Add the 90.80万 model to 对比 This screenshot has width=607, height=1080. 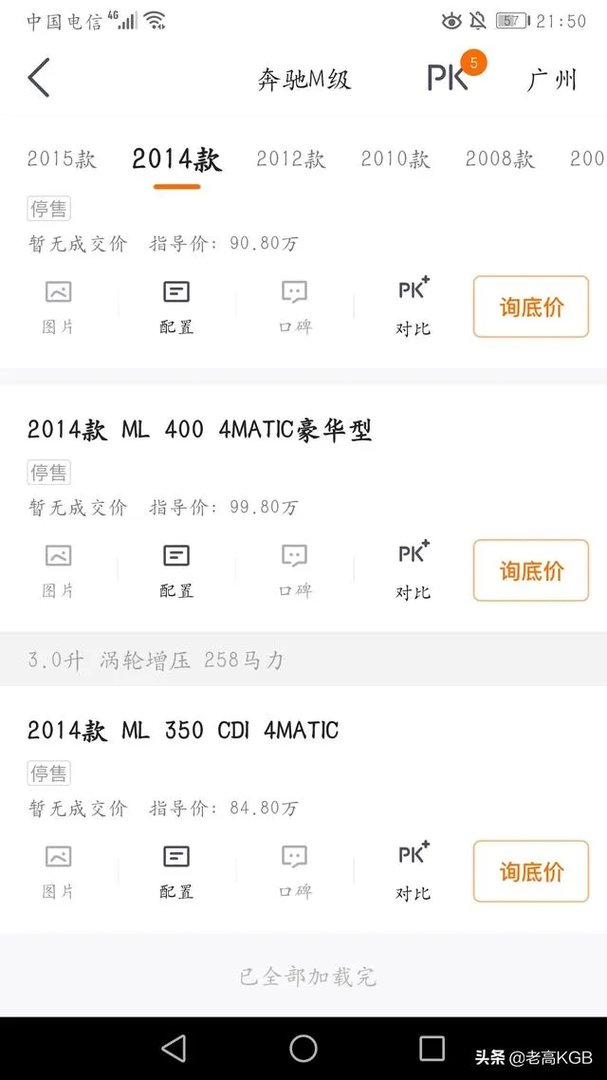pyautogui.click(x=413, y=306)
